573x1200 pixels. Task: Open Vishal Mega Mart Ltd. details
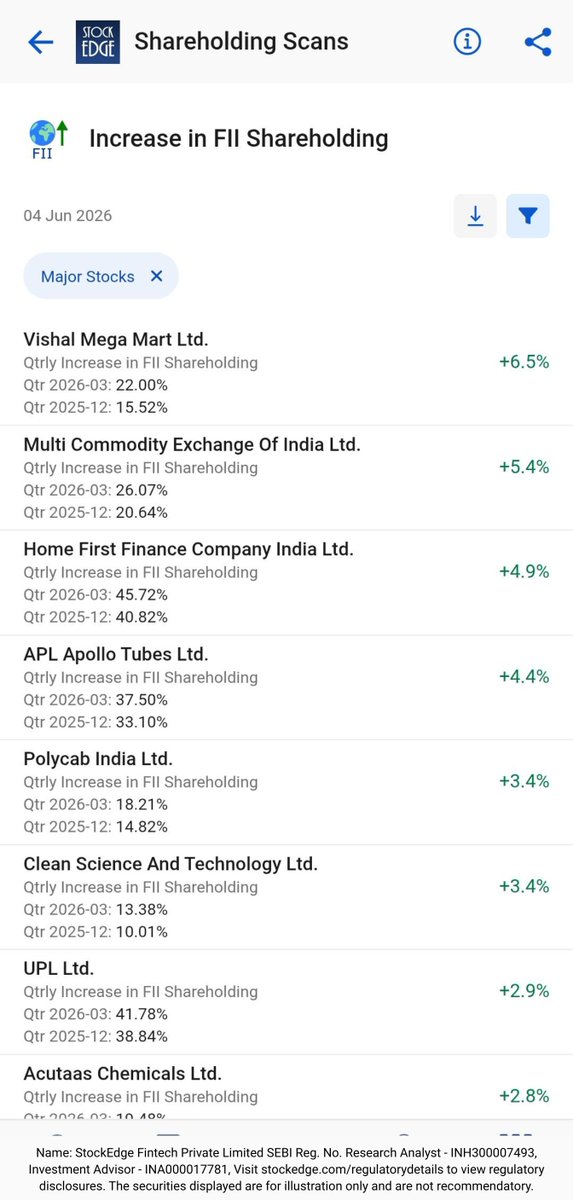286,373
